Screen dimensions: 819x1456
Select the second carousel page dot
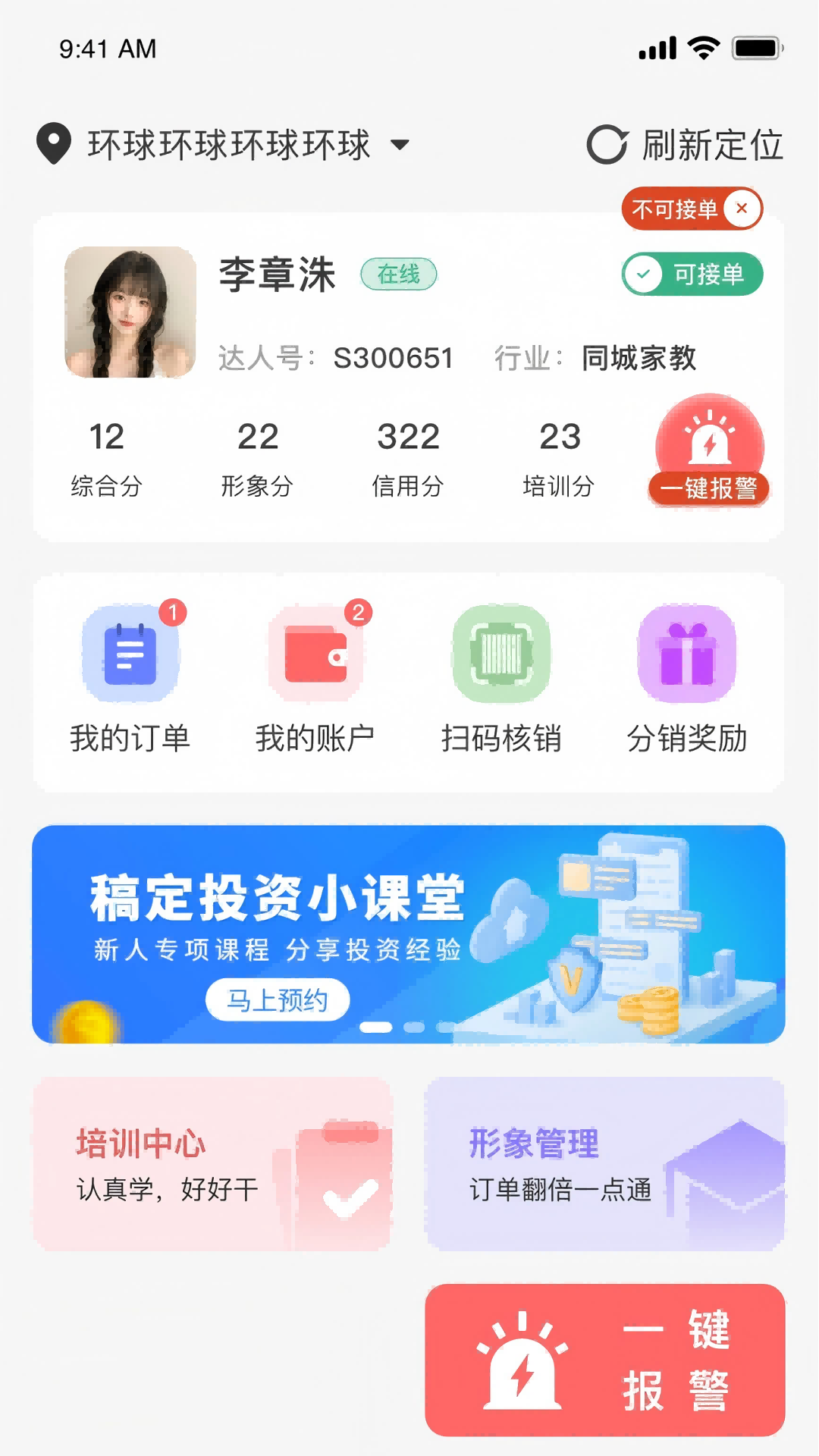click(414, 1028)
